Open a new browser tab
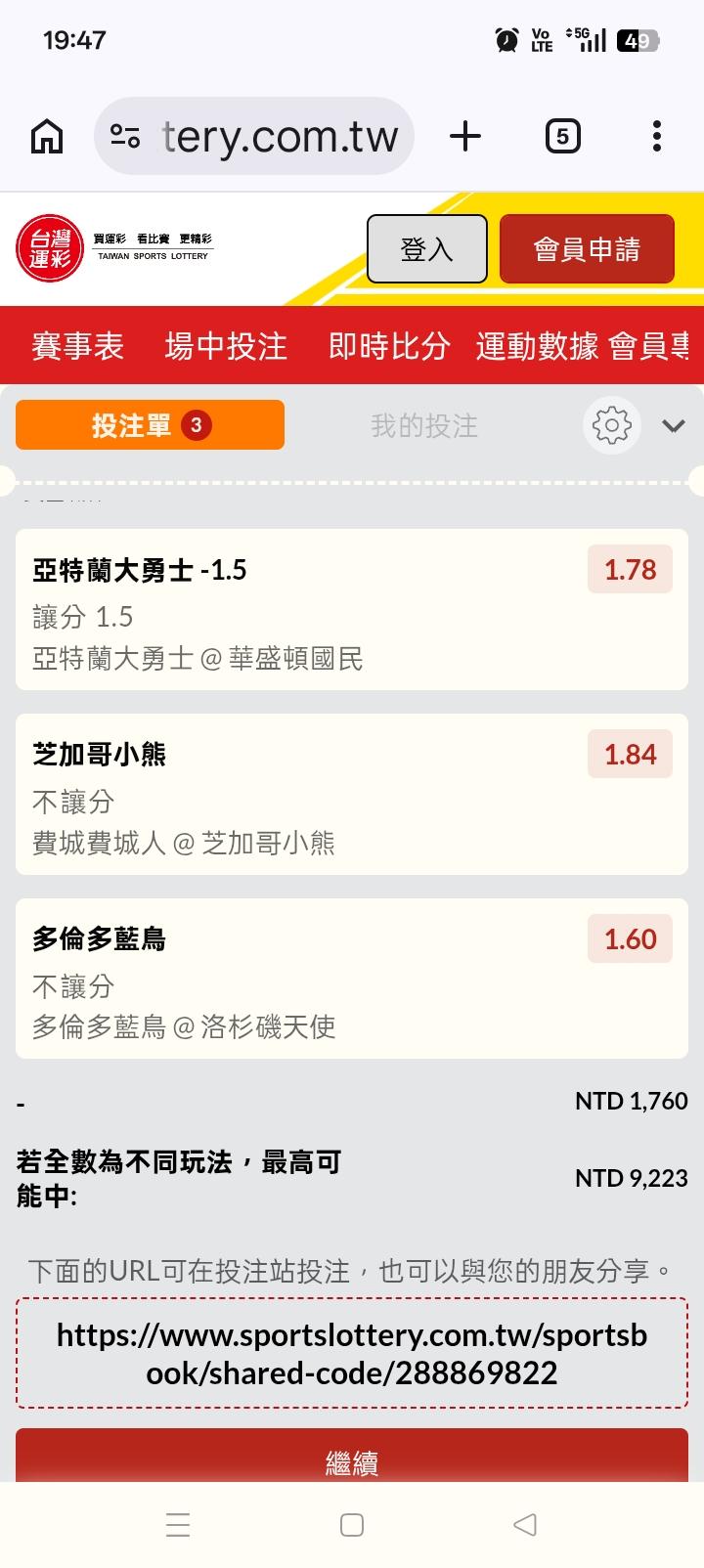This screenshot has width=704, height=1568. click(x=465, y=136)
